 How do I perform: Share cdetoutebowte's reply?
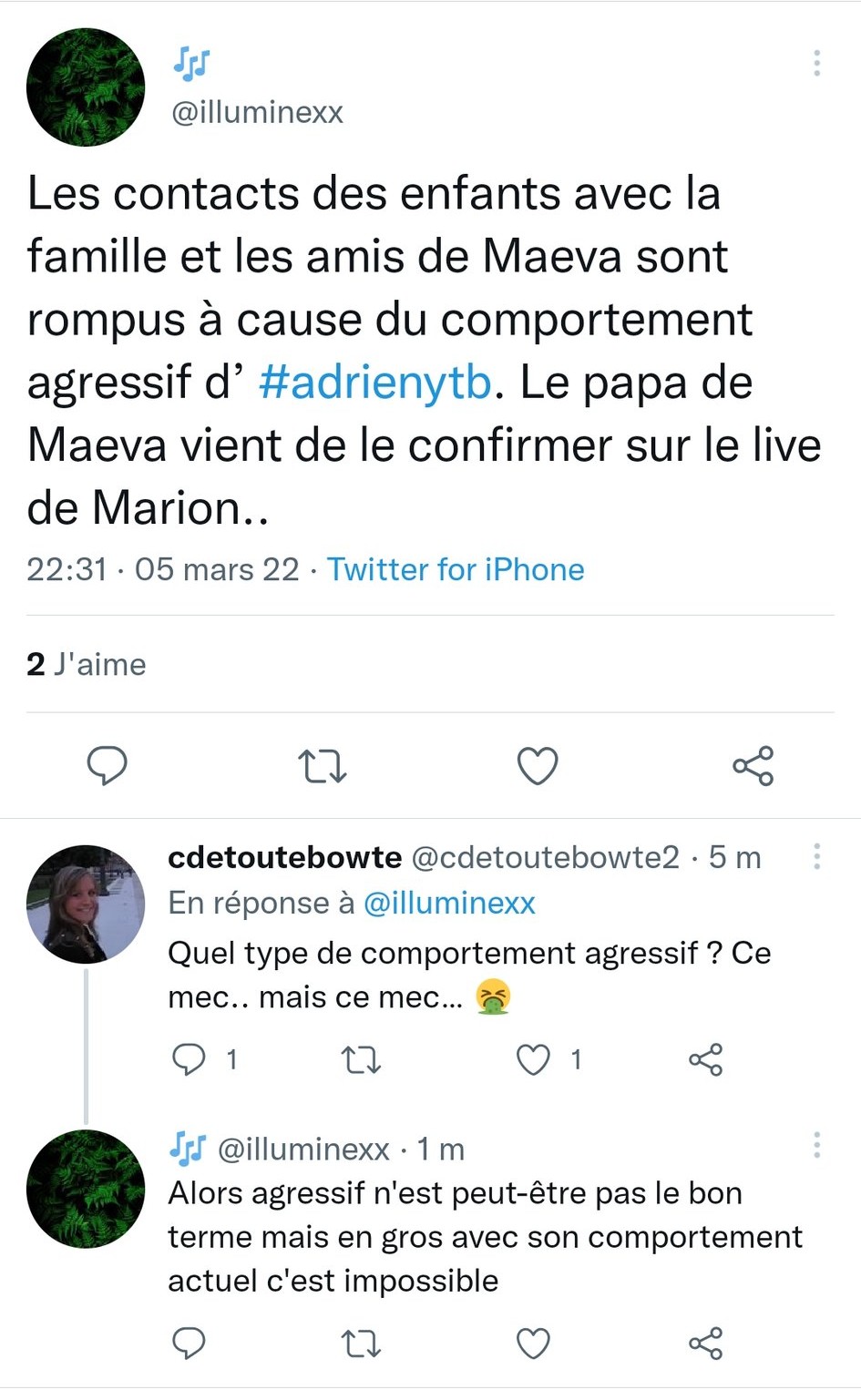(705, 1059)
